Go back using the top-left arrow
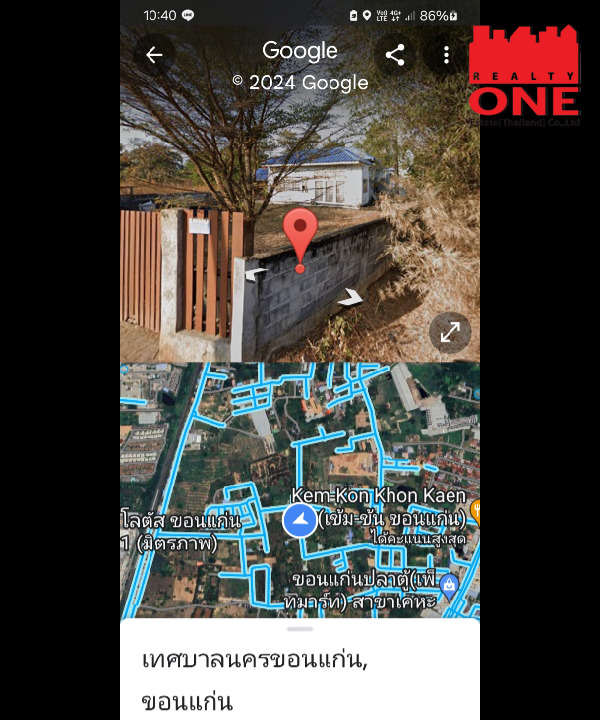The image size is (600, 720). (x=154, y=55)
